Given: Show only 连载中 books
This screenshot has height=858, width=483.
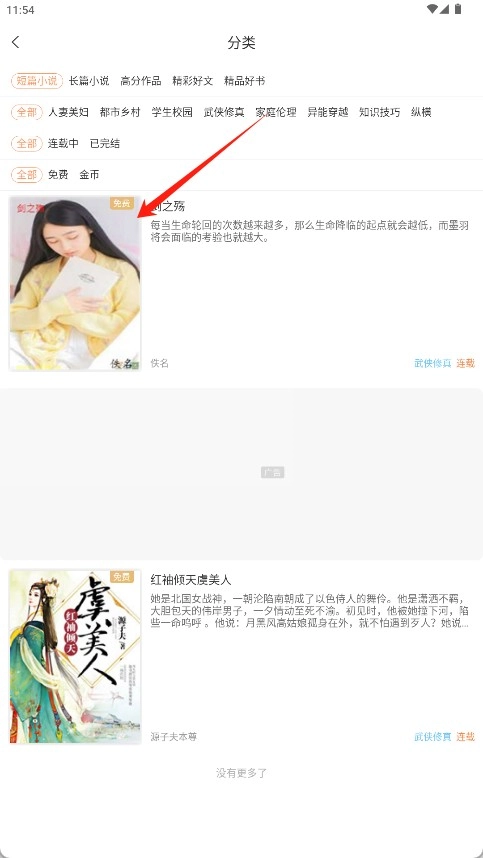Looking at the screenshot, I should click(x=63, y=143).
